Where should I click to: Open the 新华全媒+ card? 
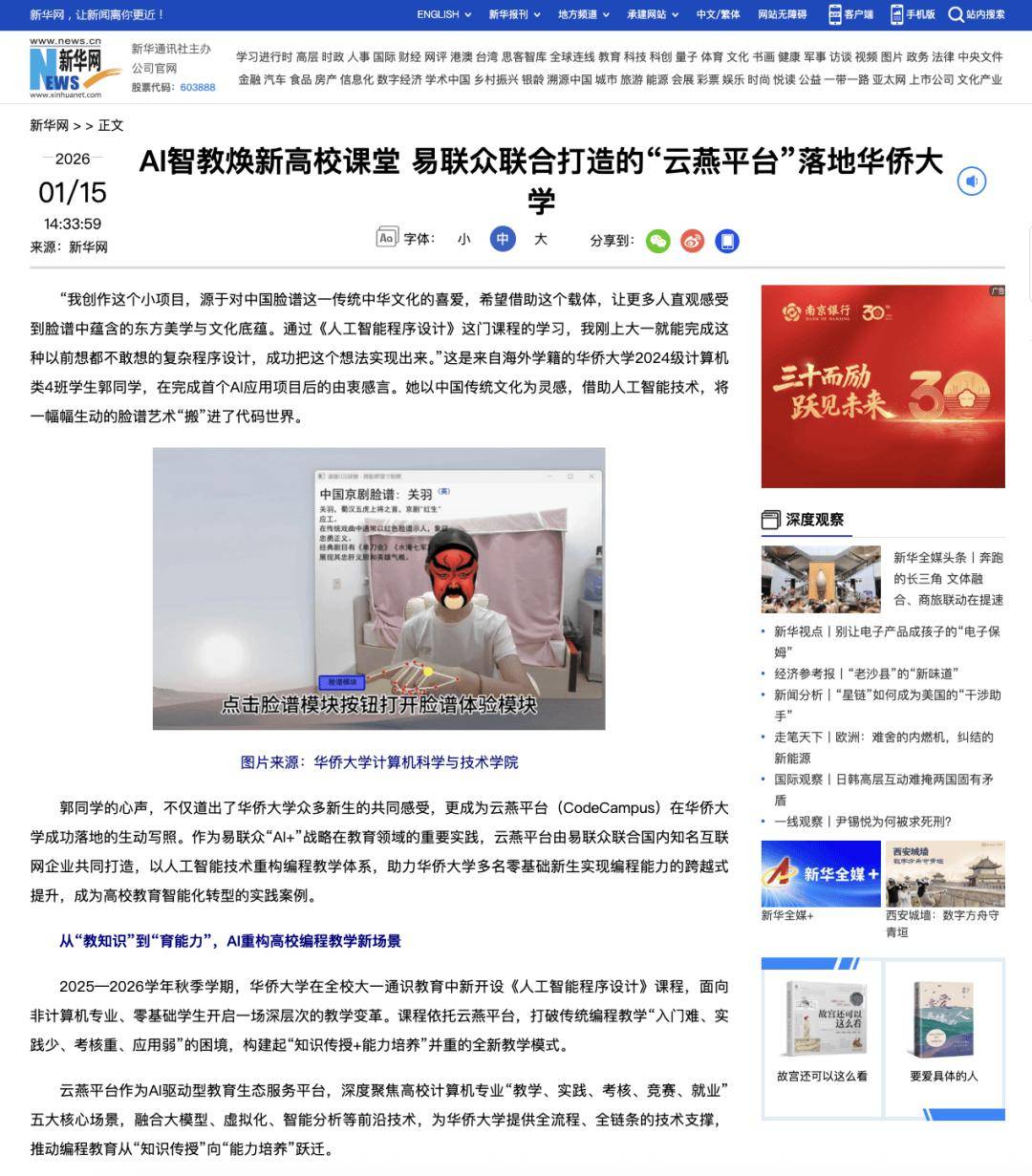pos(820,874)
